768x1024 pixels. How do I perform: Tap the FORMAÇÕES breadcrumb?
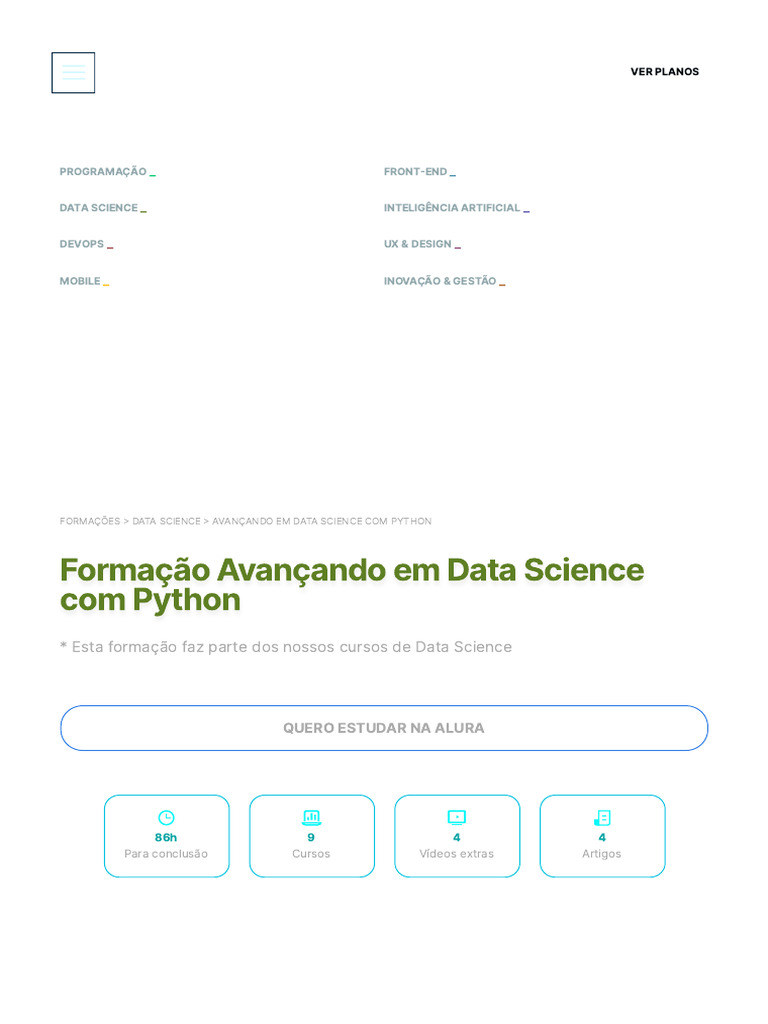click(x=90, y=521)
